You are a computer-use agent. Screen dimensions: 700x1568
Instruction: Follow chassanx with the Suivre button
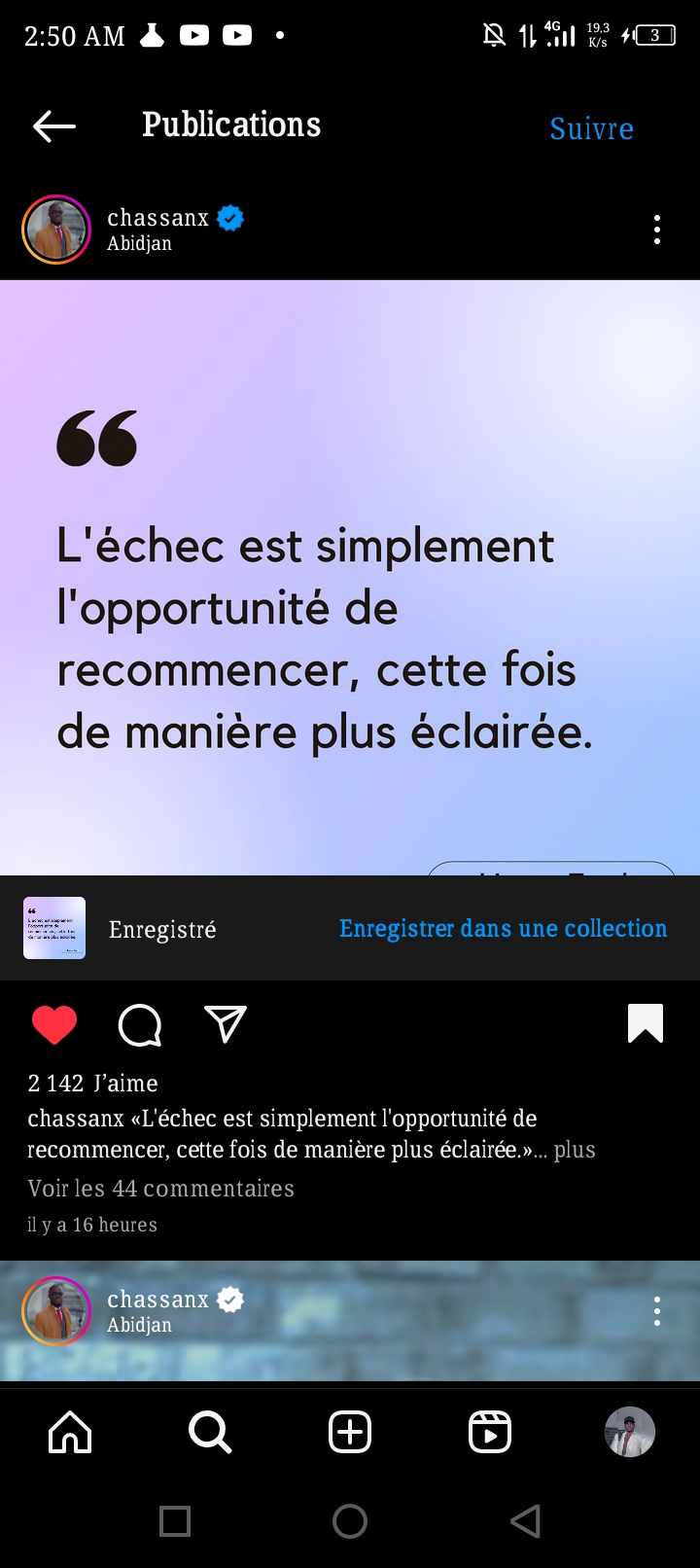point(591,128)
